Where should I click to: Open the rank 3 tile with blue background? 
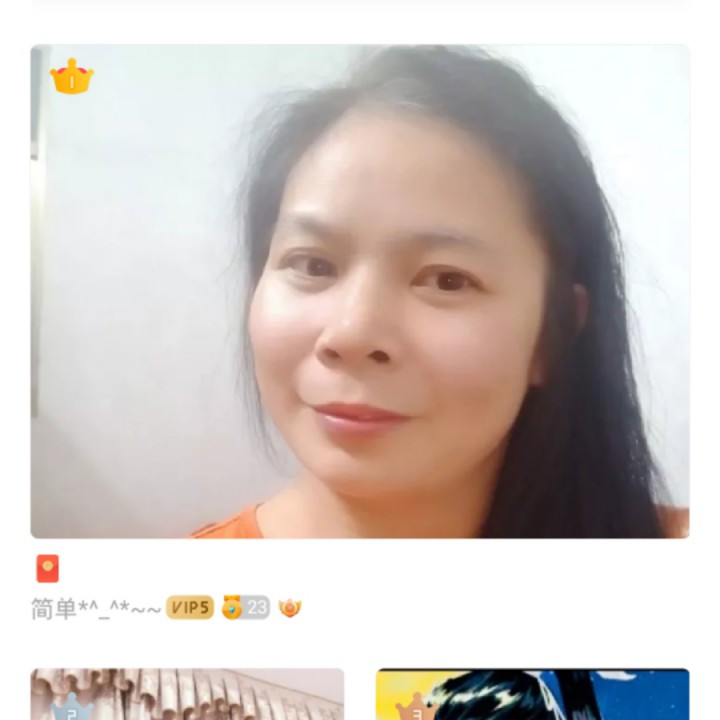(532, 695)
